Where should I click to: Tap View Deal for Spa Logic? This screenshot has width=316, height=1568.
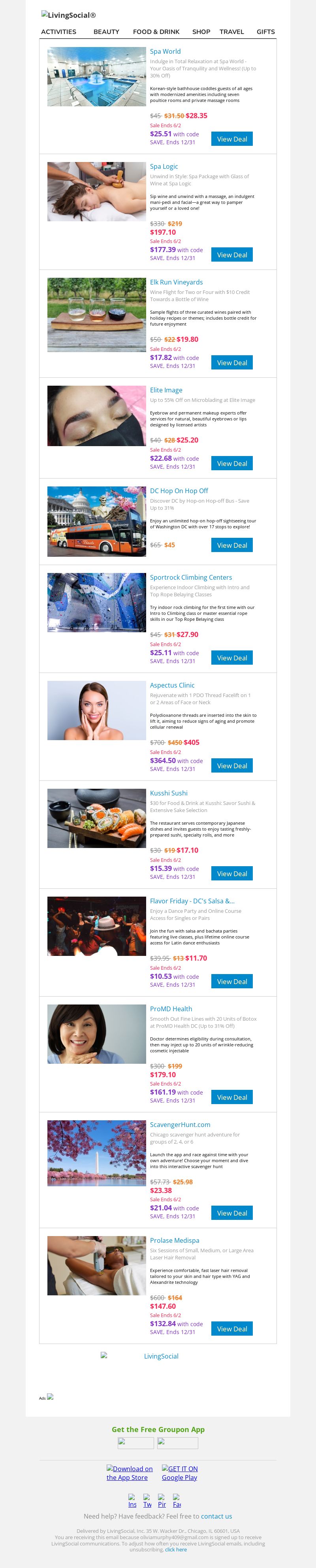click(x=232, y=255)
